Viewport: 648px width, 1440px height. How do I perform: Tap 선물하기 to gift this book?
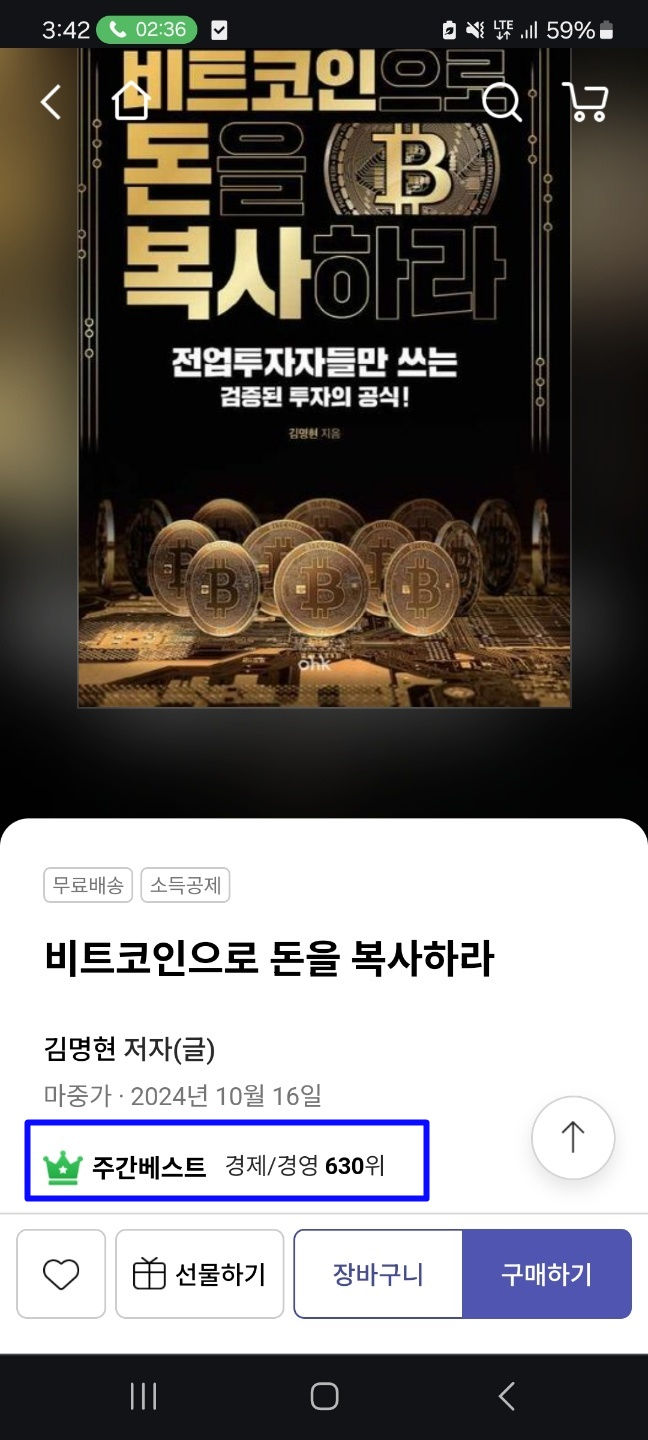(200, 1274)
